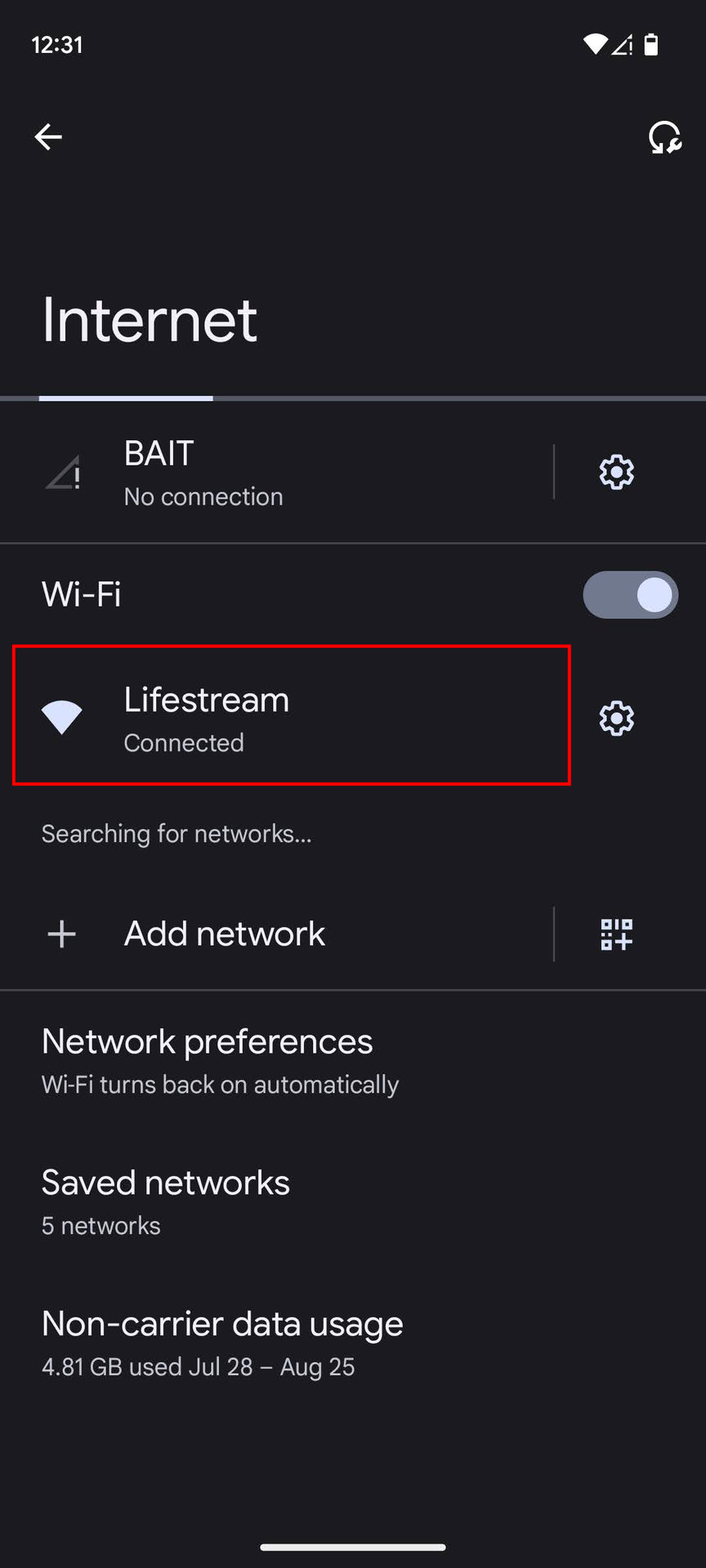
Task: Scan a QR code to add a network
Action: [x=616, y=934]
